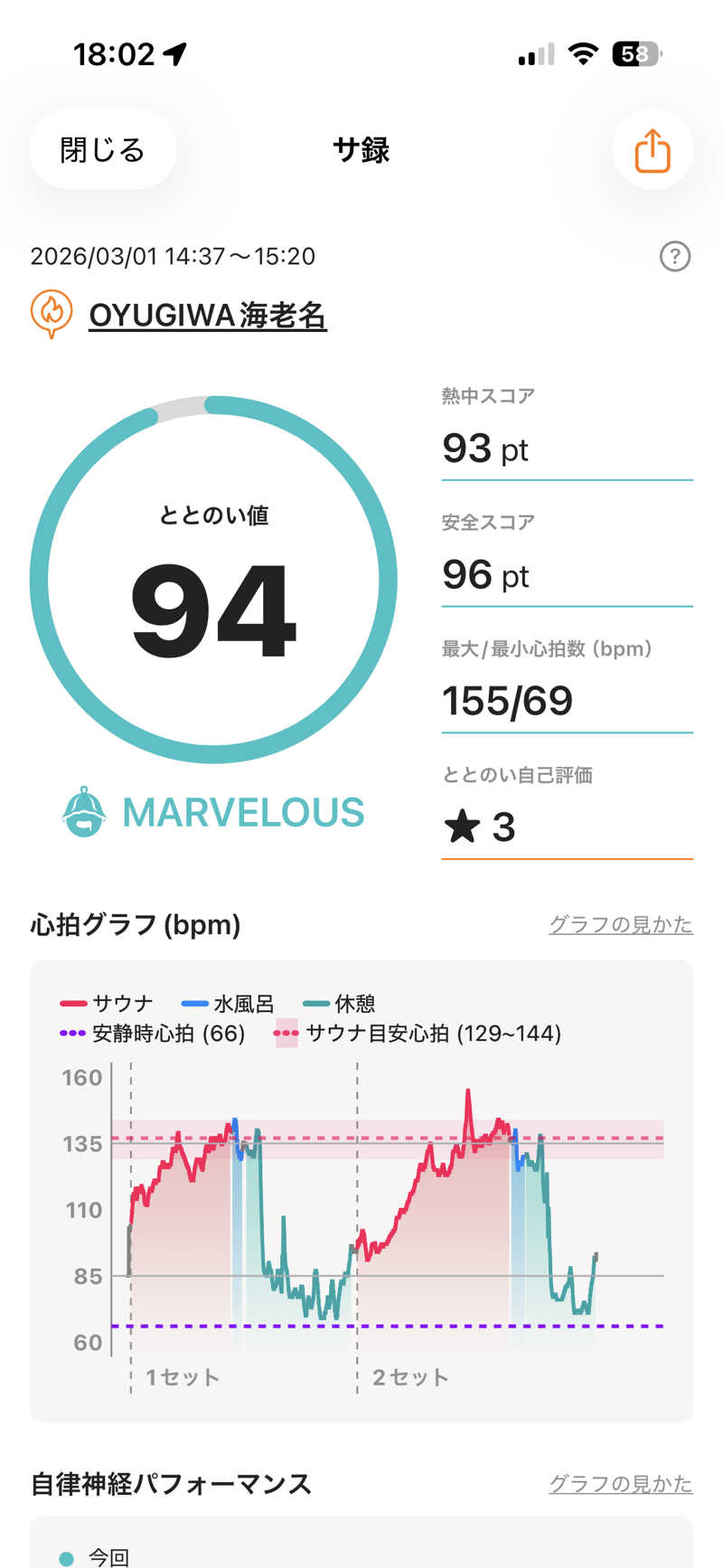
Task: Open the OYUGIWA海老名 facility link
Action: 207,316
